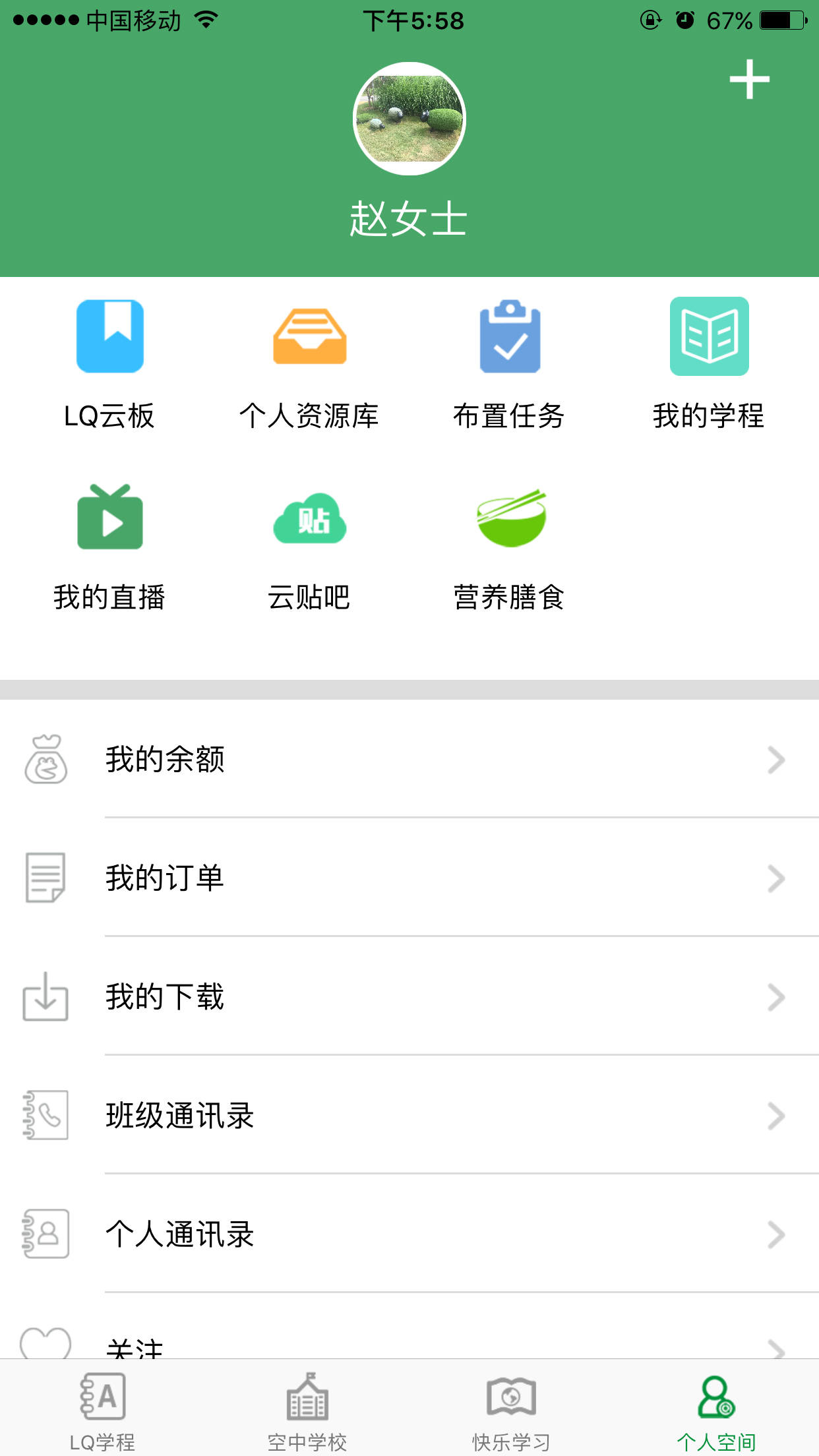This screenshot has height=1456, width=819.
Task: Open 我的直播
Action: pyautogui.click(x=109, y=544)
